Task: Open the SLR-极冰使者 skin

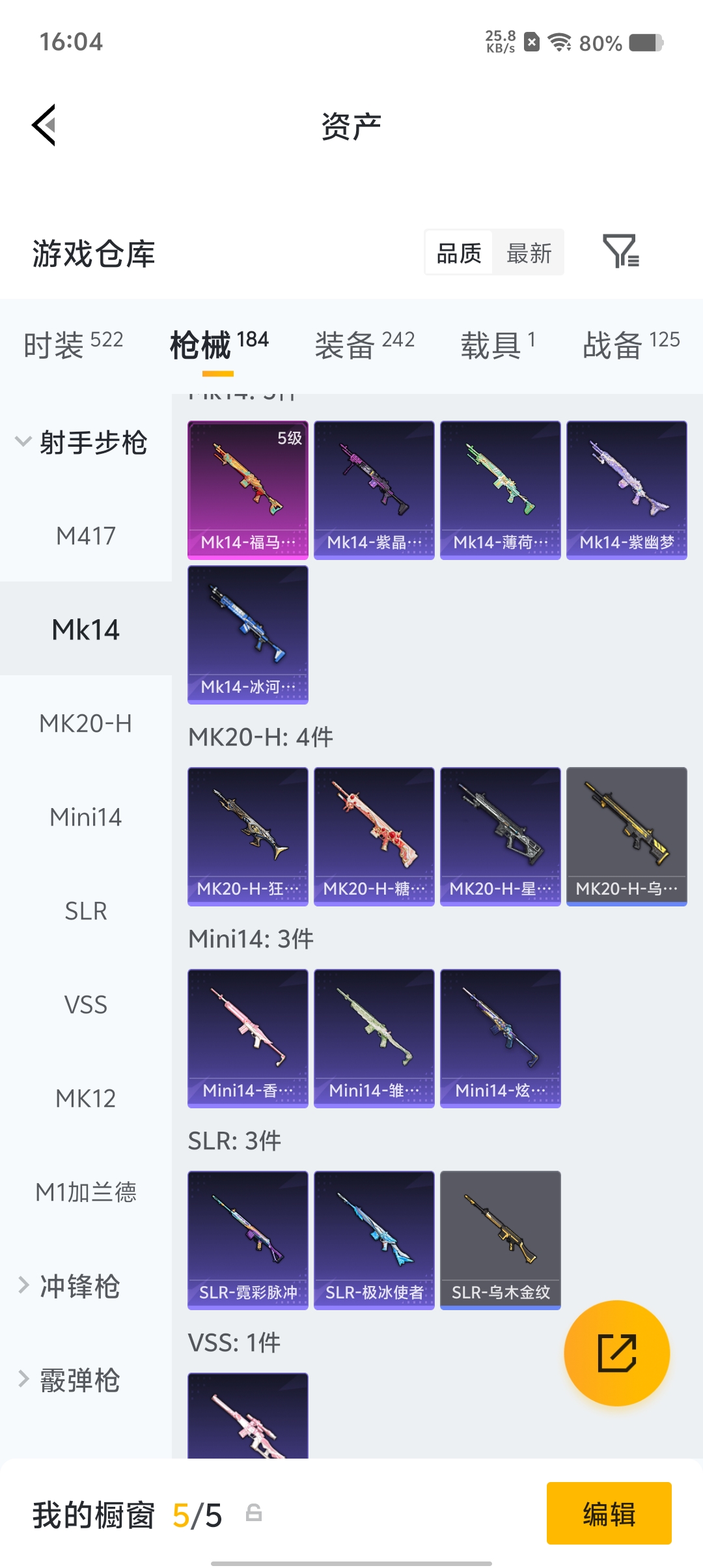Action: tap(374, 1240)
